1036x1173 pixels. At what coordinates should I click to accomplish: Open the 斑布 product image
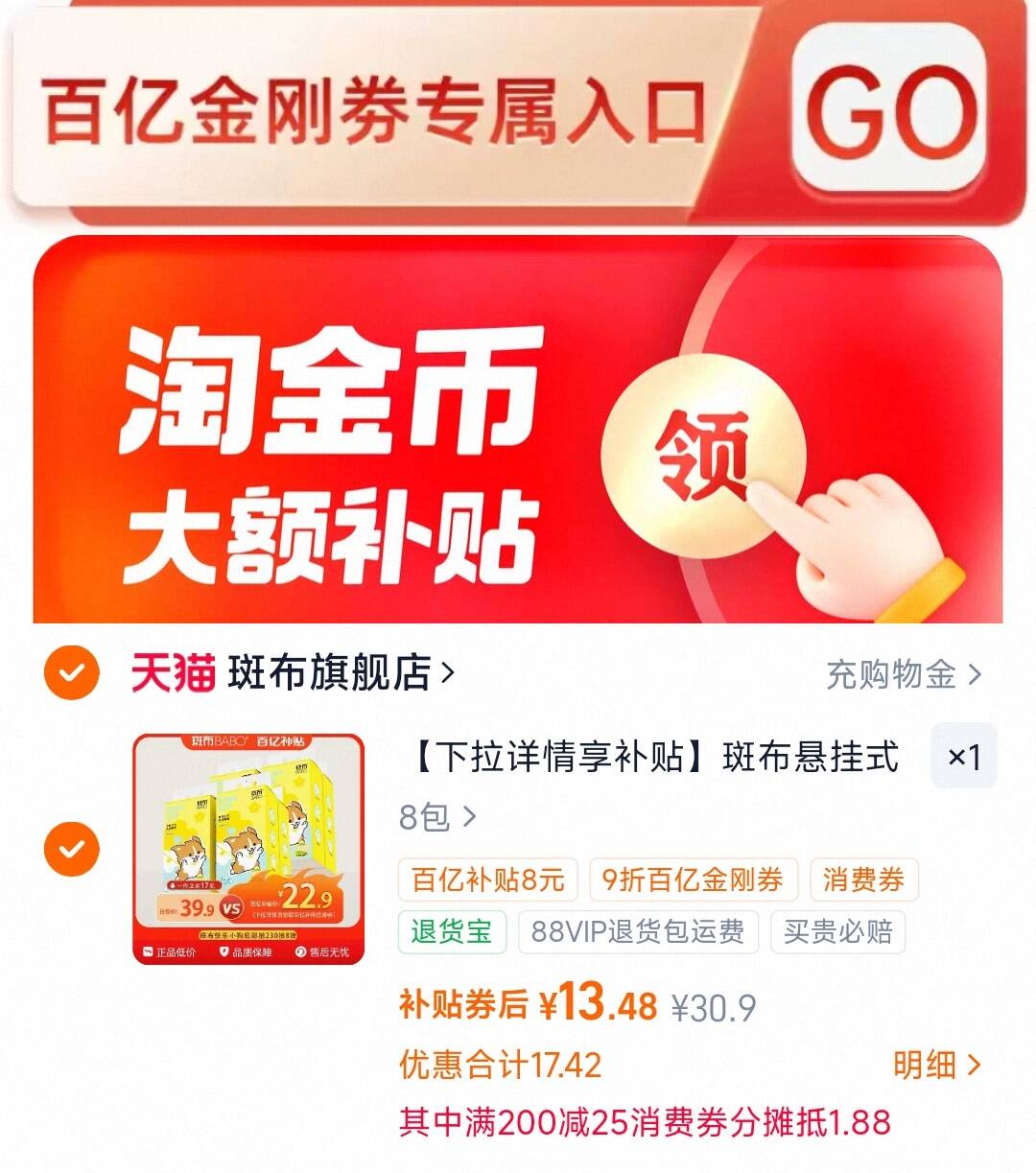[x=248, y=849]
